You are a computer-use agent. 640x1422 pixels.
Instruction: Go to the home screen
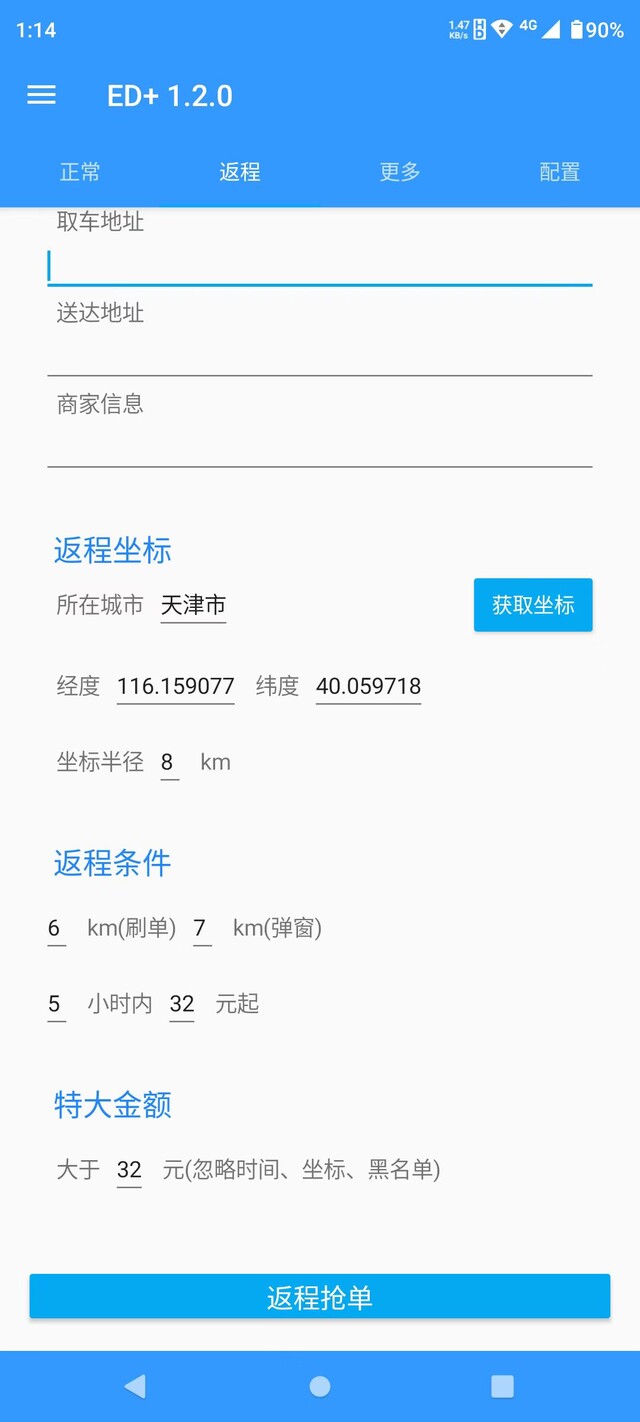(x=320, y=1386)
